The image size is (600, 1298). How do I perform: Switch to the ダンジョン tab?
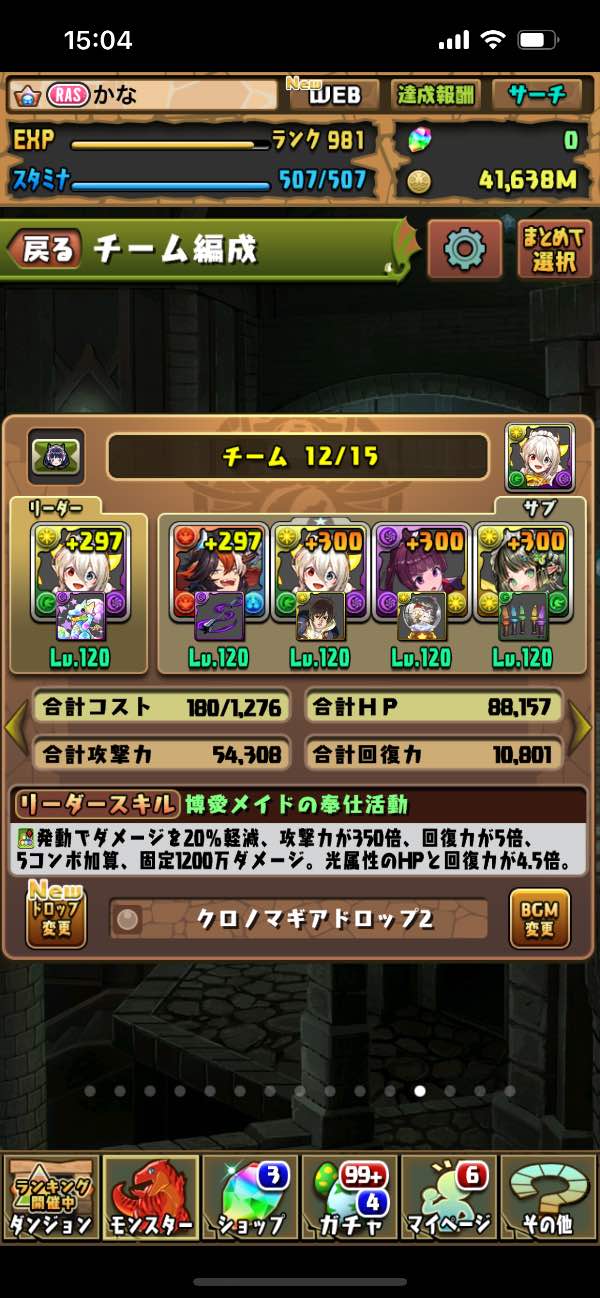(x=50, y=1197)
